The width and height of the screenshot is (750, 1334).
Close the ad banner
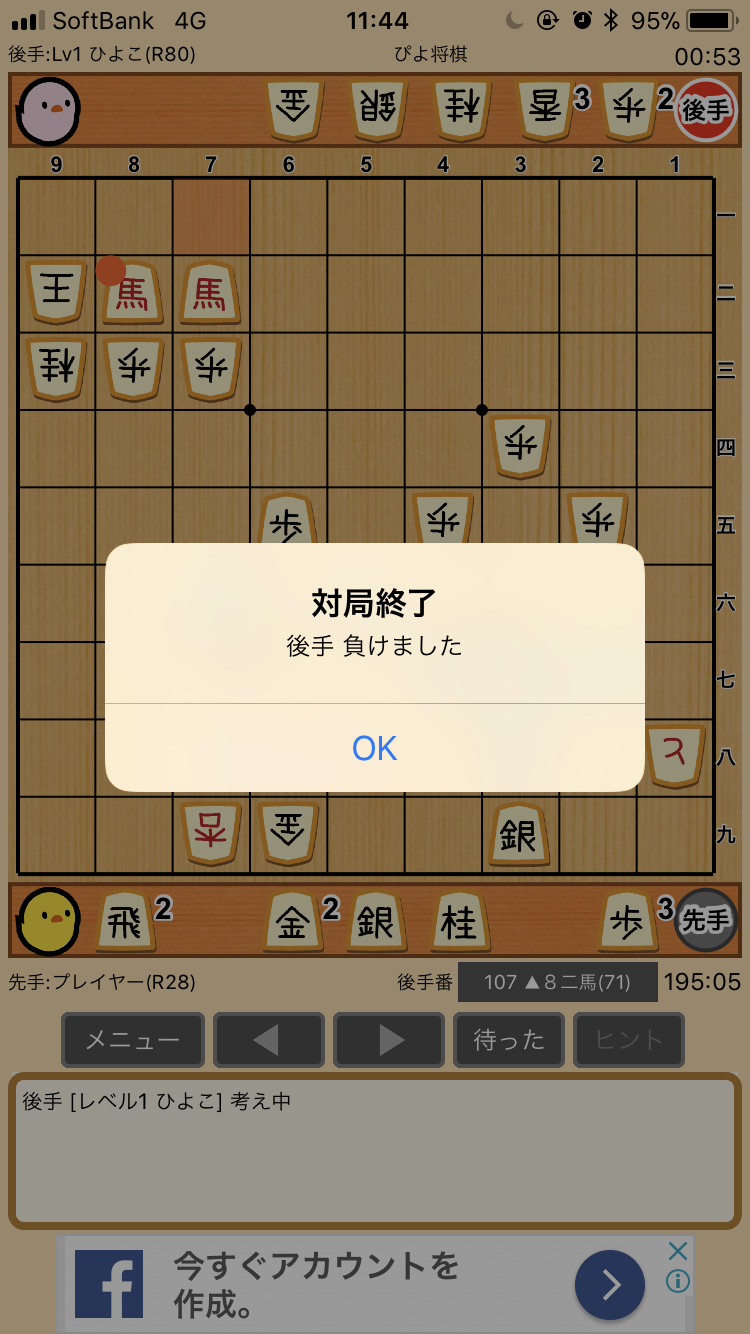click(x=678, y=1251)
